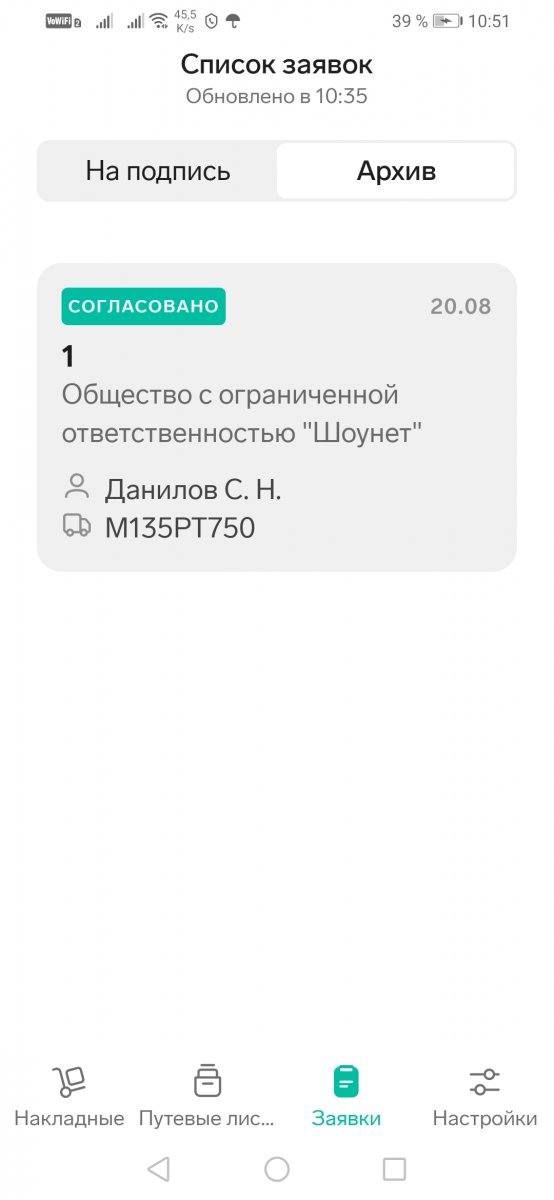Tap the system back button
The height and width of the screenshot is (1200, 554).
tap(158, 1169)
